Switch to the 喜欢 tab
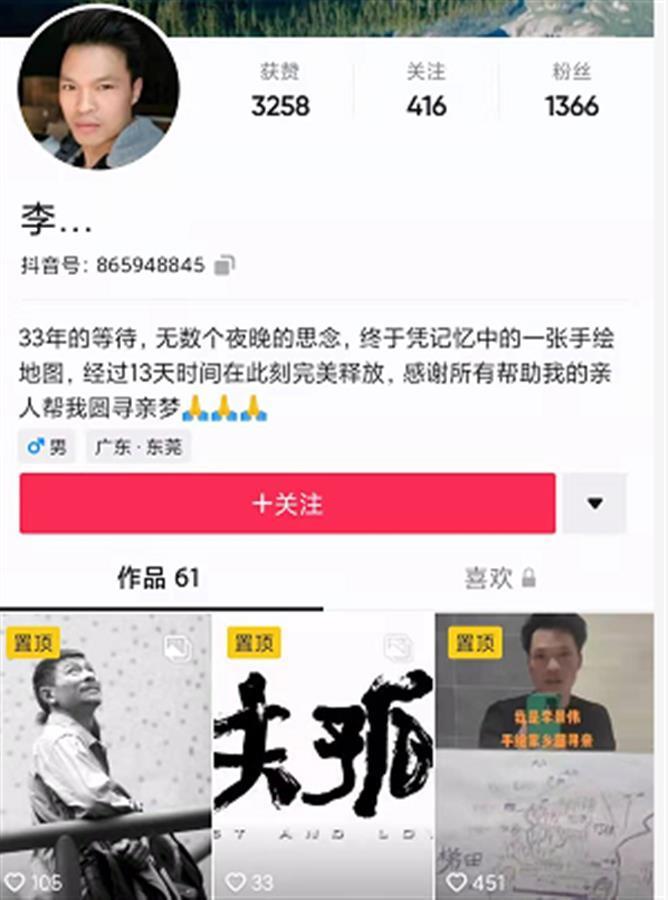The image size is (668, 900). [x=499, y=578]
